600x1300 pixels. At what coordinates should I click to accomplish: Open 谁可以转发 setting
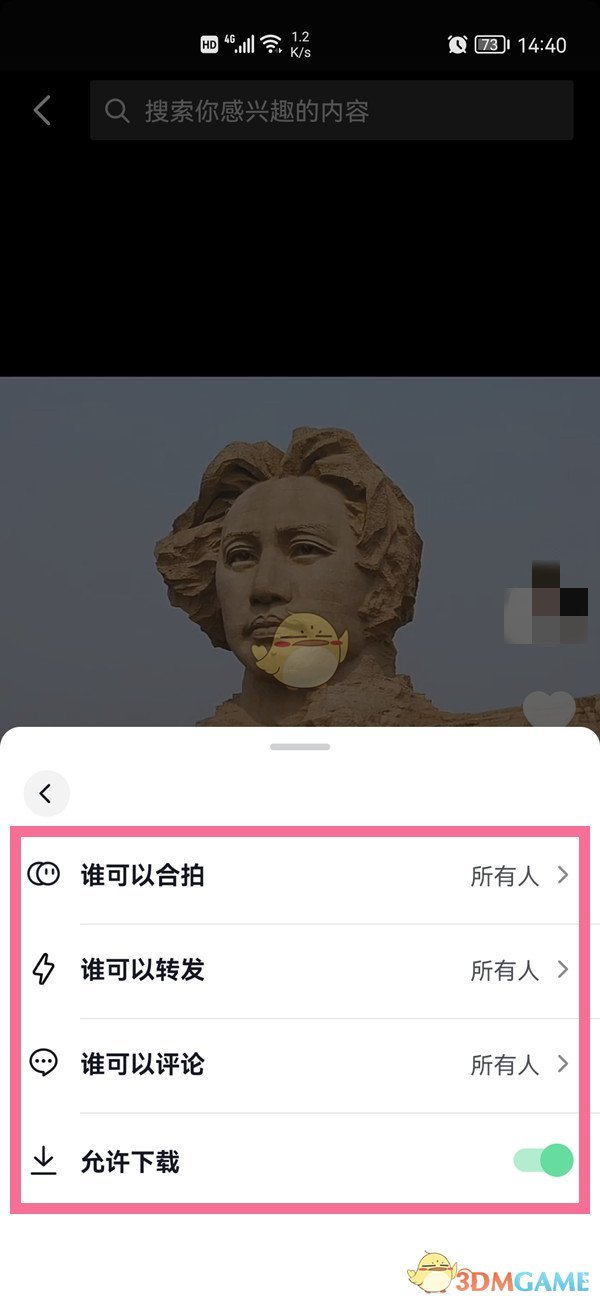pos(300,970)
